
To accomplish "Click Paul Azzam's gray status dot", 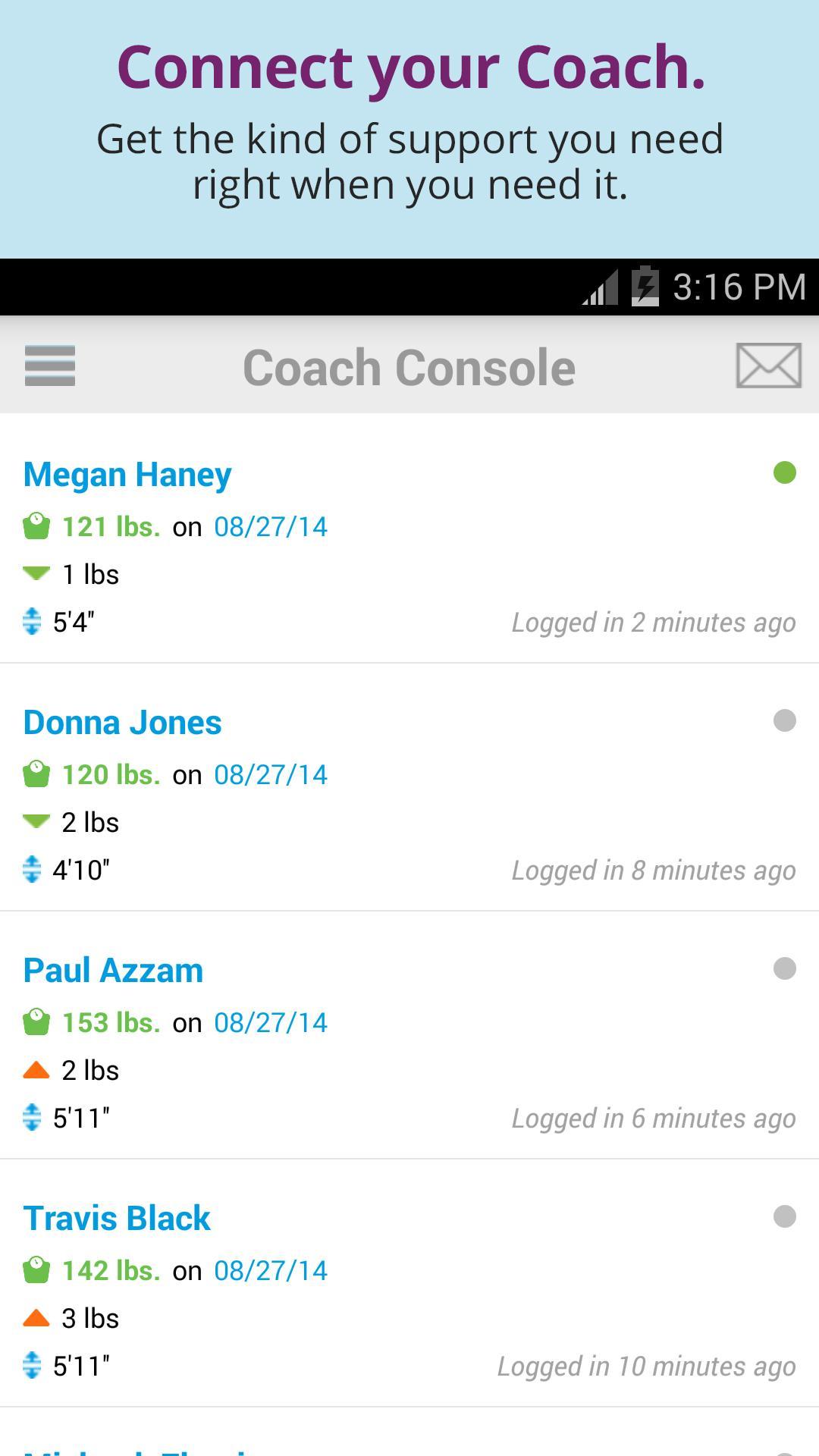I will [x=785, y=968].
